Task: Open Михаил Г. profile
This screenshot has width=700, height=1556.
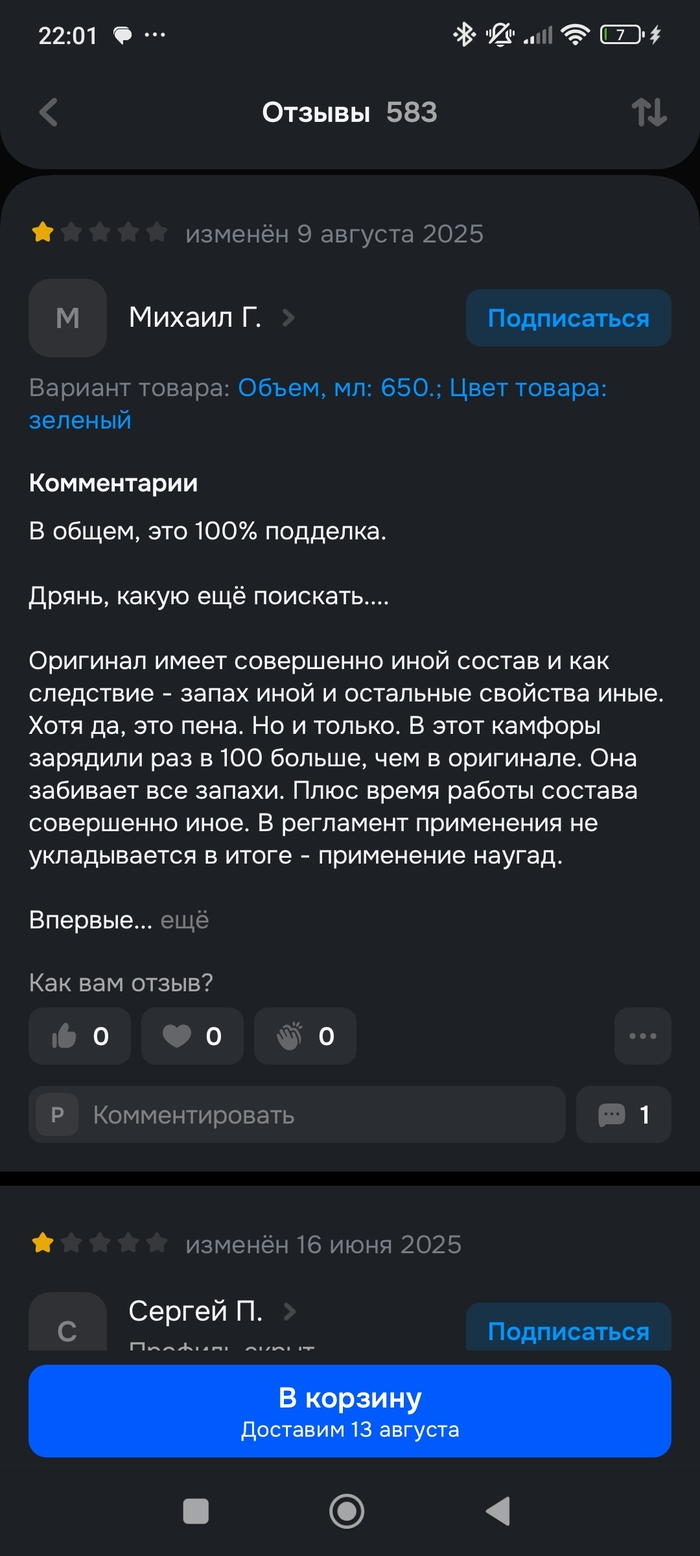Action: tap(195, 318)
